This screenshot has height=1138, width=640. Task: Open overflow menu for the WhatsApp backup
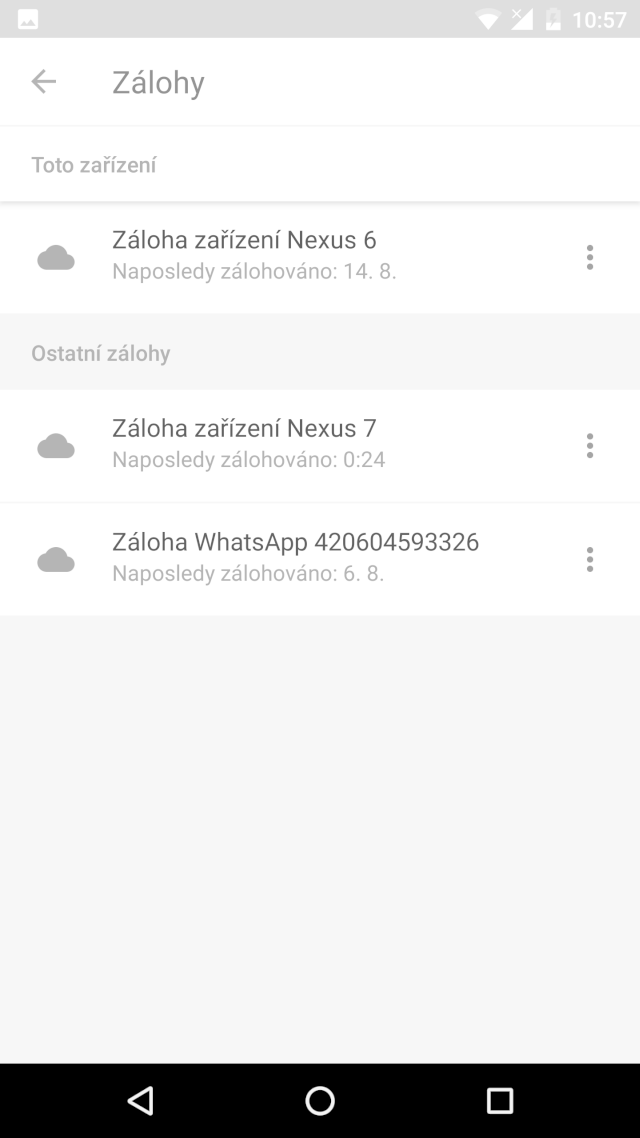(589, 559)
